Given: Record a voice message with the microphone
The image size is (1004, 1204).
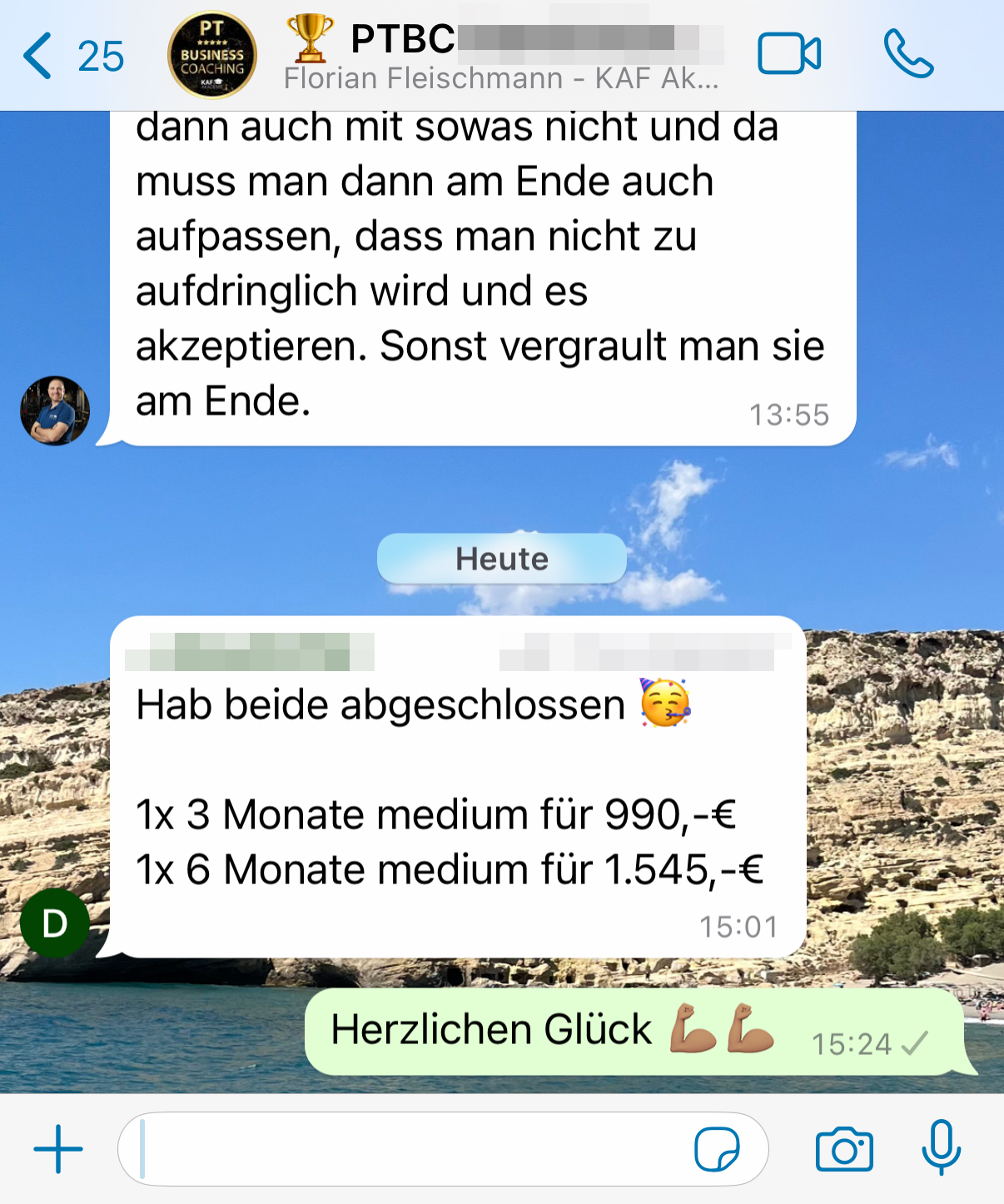Looking at the screenshot, I should (x=942, y=1147).
